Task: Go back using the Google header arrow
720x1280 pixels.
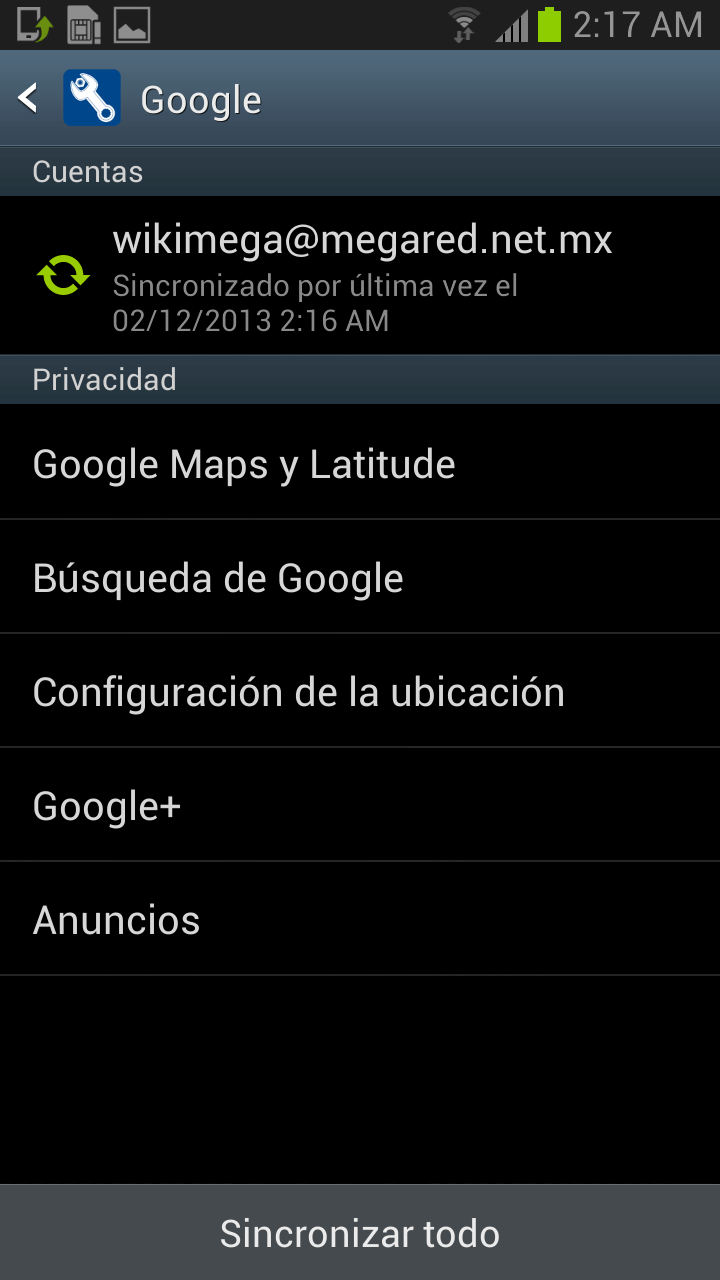Action: 29,98
